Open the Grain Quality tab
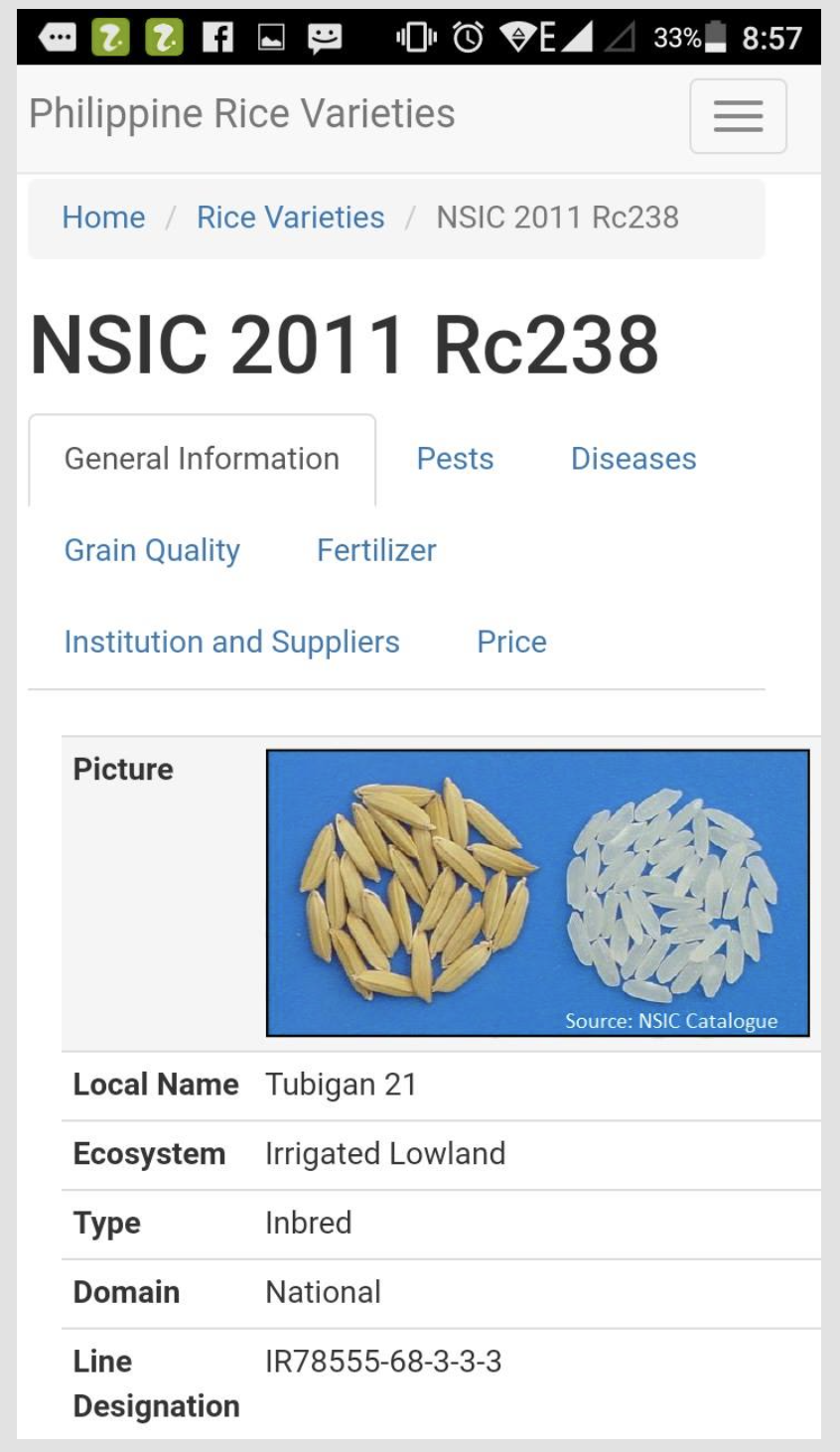The image size is (840, 1452). tap(152, 550)
